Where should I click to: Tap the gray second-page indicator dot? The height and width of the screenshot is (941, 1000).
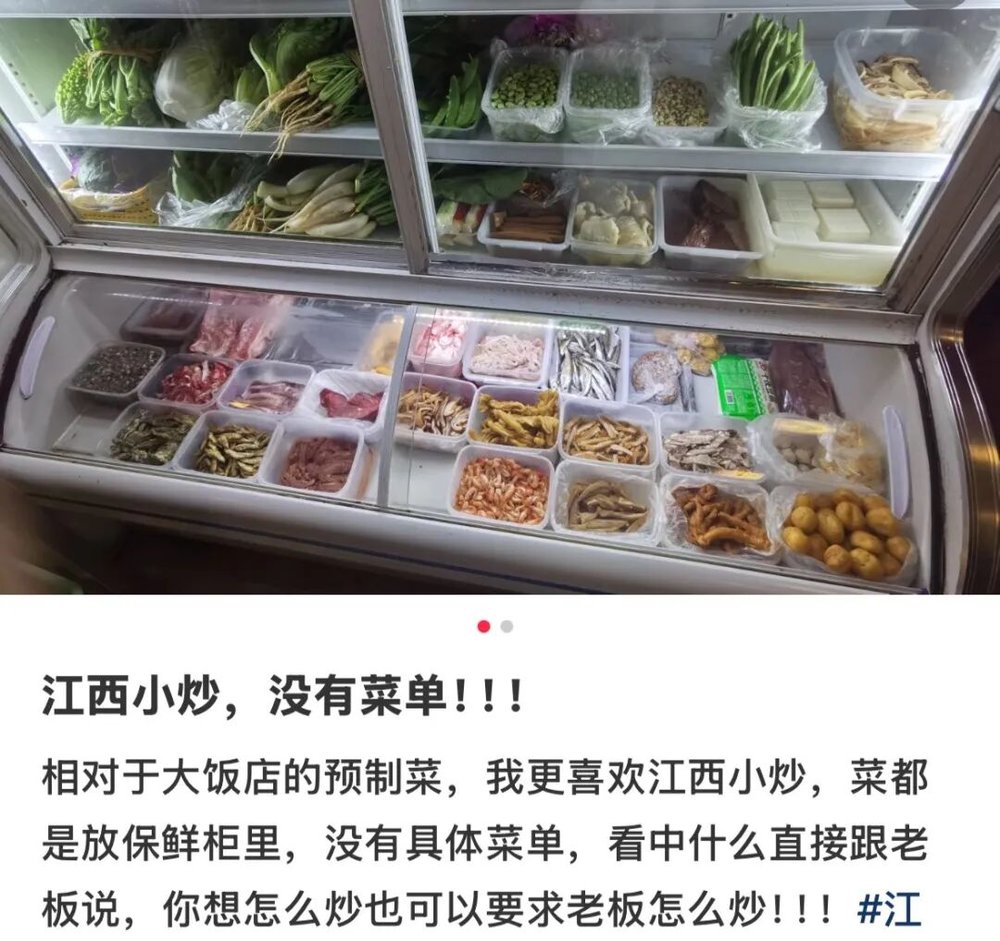(507, 627)
